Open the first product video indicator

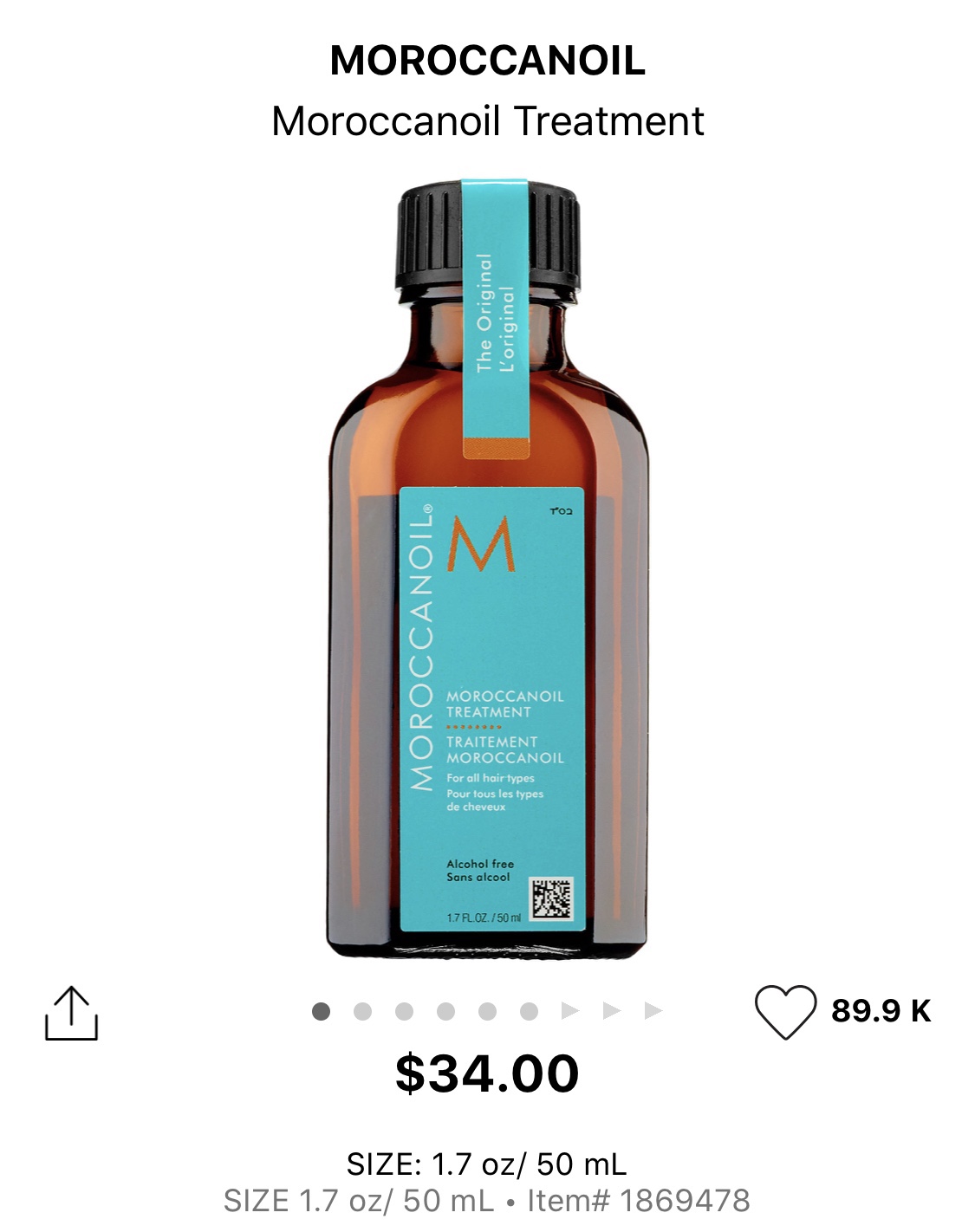tap(569, 1011)
